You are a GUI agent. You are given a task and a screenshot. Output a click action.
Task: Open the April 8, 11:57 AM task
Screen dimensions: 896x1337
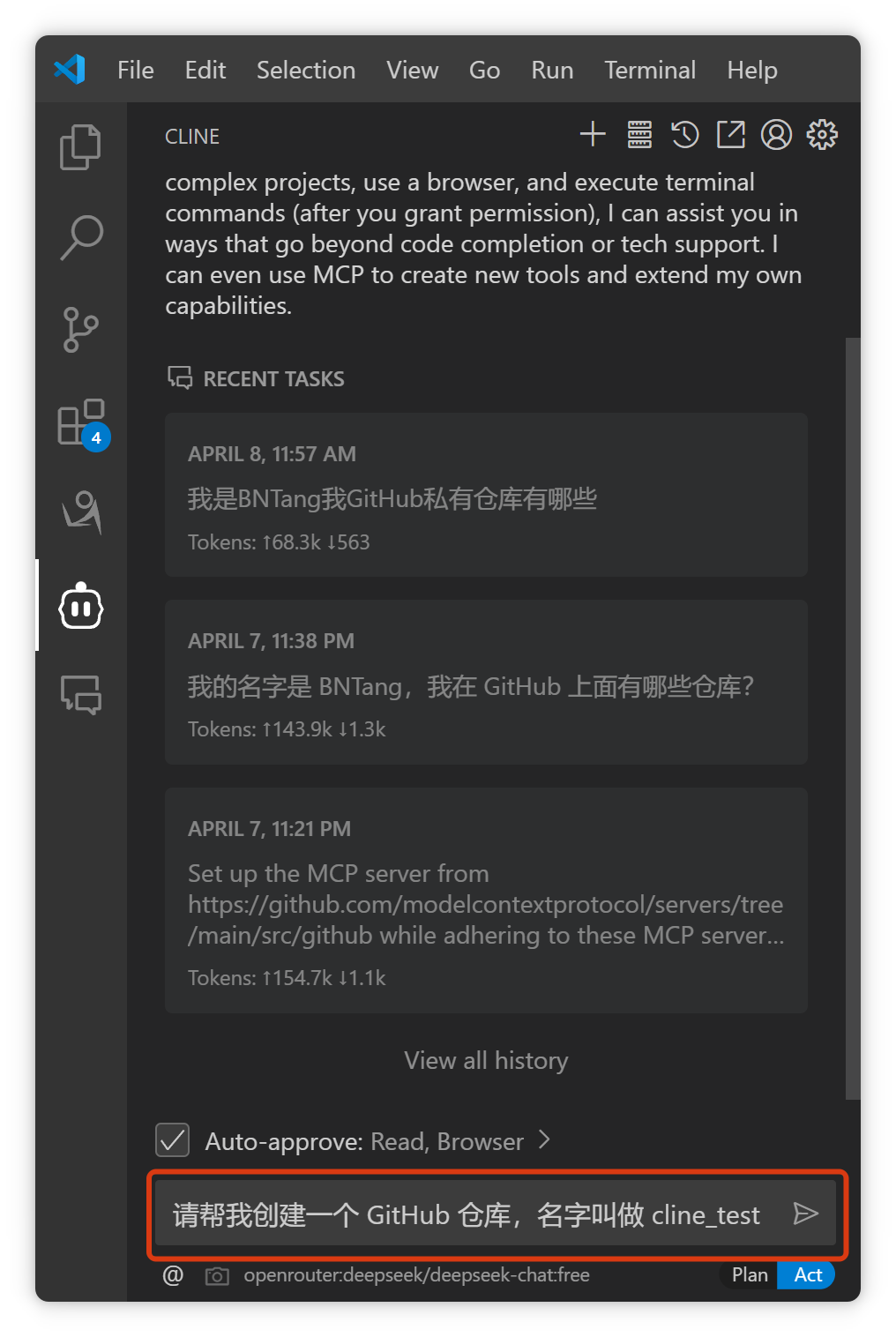[x=486, y=495]
